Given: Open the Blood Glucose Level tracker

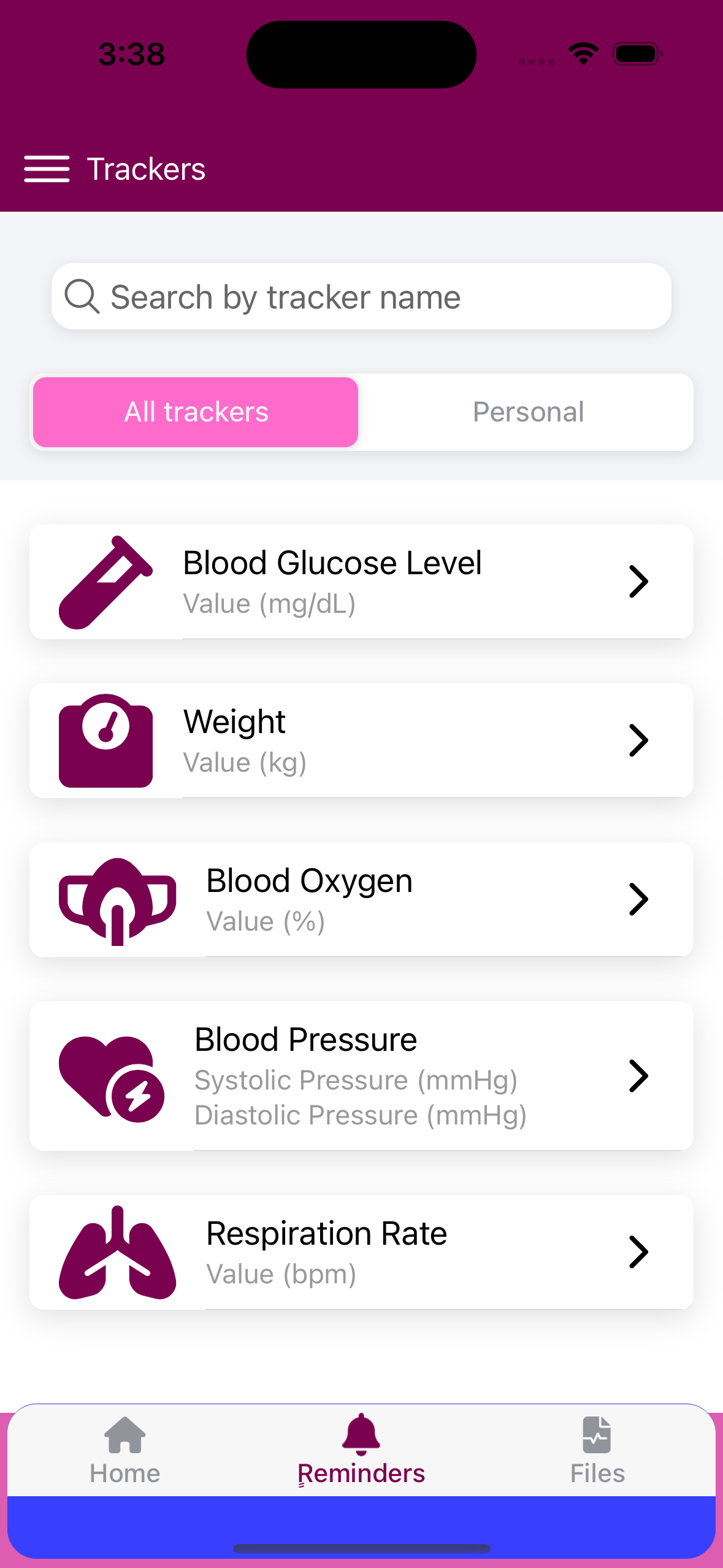Looking at the screenshot, I should pos(361,582).
